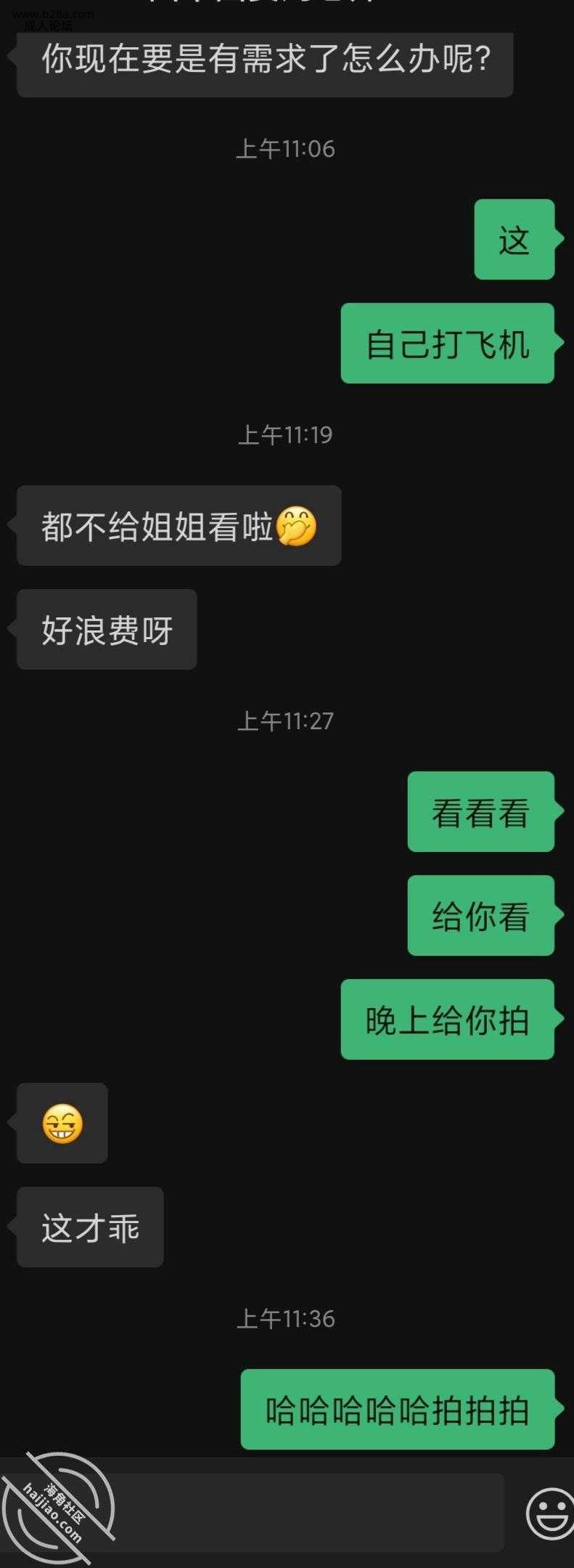
Task: Open the emoji picker
Action: coord(549,1513)
